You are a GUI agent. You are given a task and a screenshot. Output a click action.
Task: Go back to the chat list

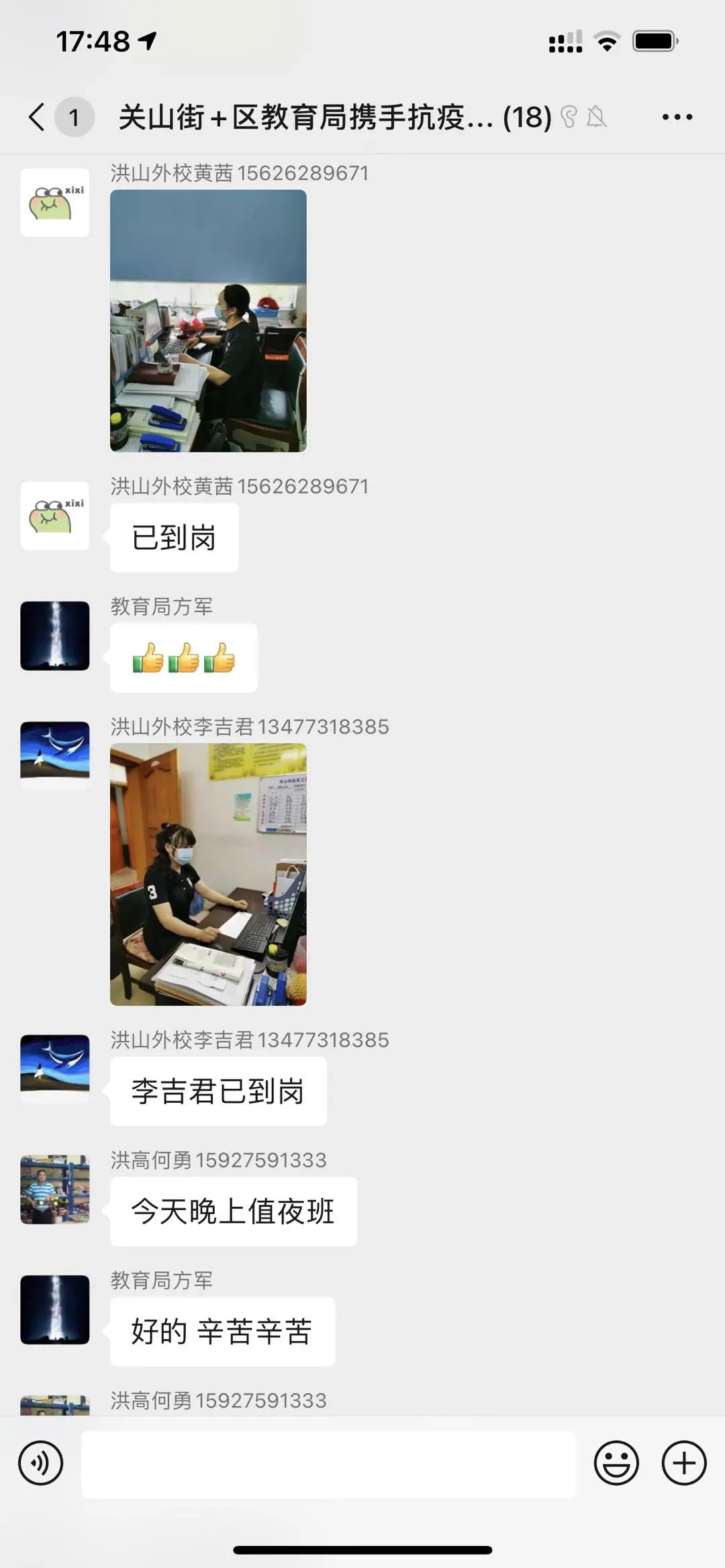tap(38, 117)
